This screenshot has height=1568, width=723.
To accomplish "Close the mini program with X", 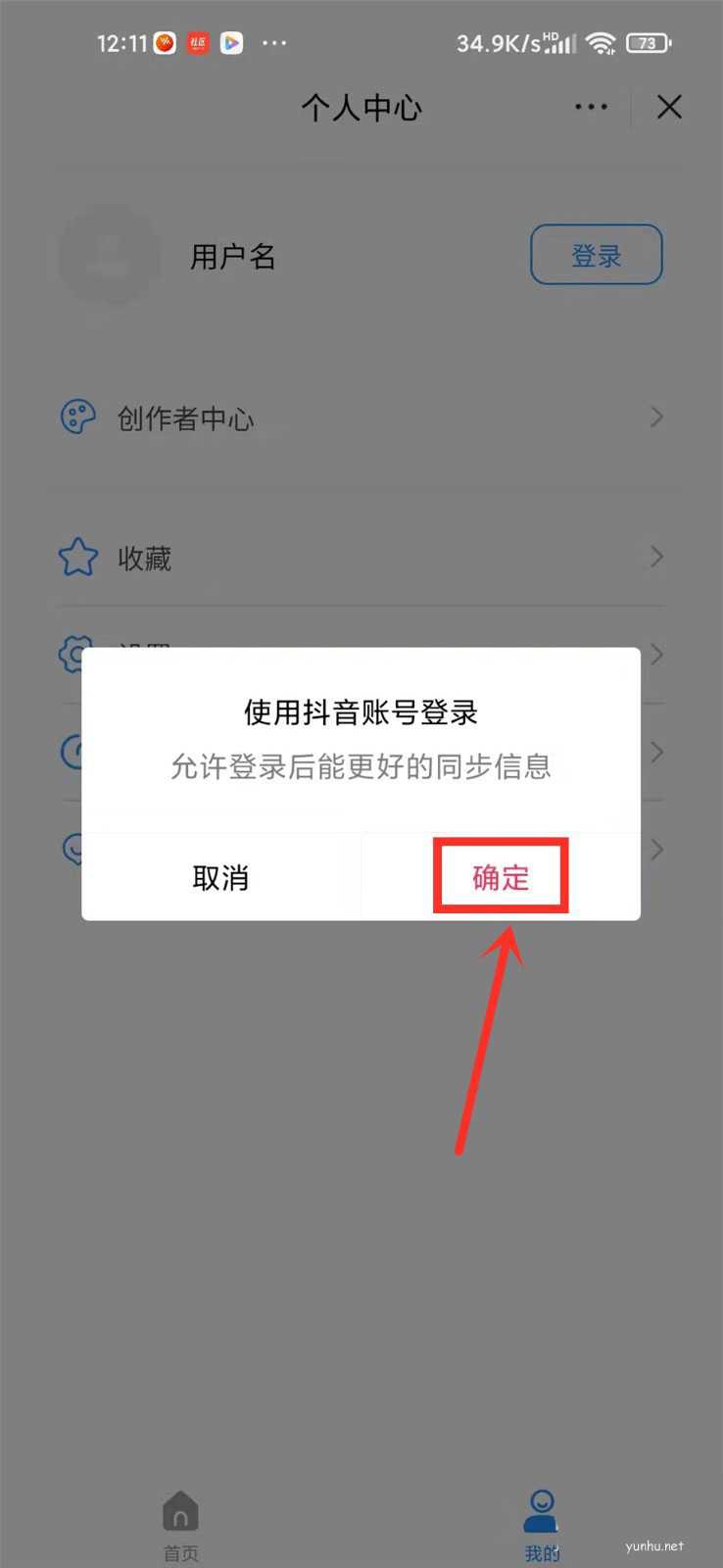I will click(669, 107).
